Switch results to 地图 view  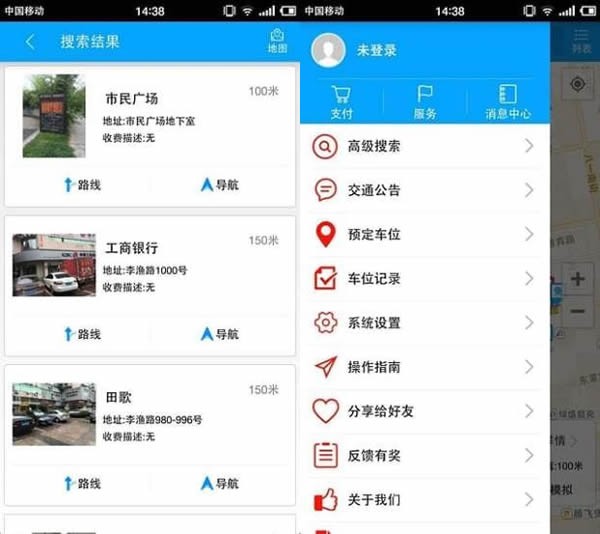(x=277, y=41)
